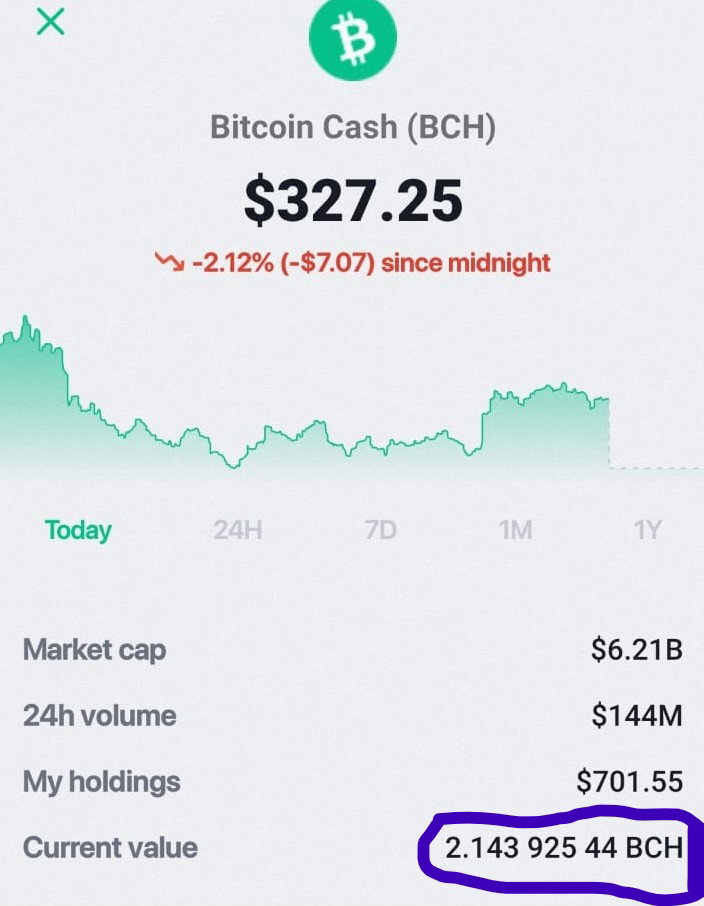Image resolution: width=704 pixels, height=906 pixels.
Task: Show the 1M price chart
Action: 516,529
